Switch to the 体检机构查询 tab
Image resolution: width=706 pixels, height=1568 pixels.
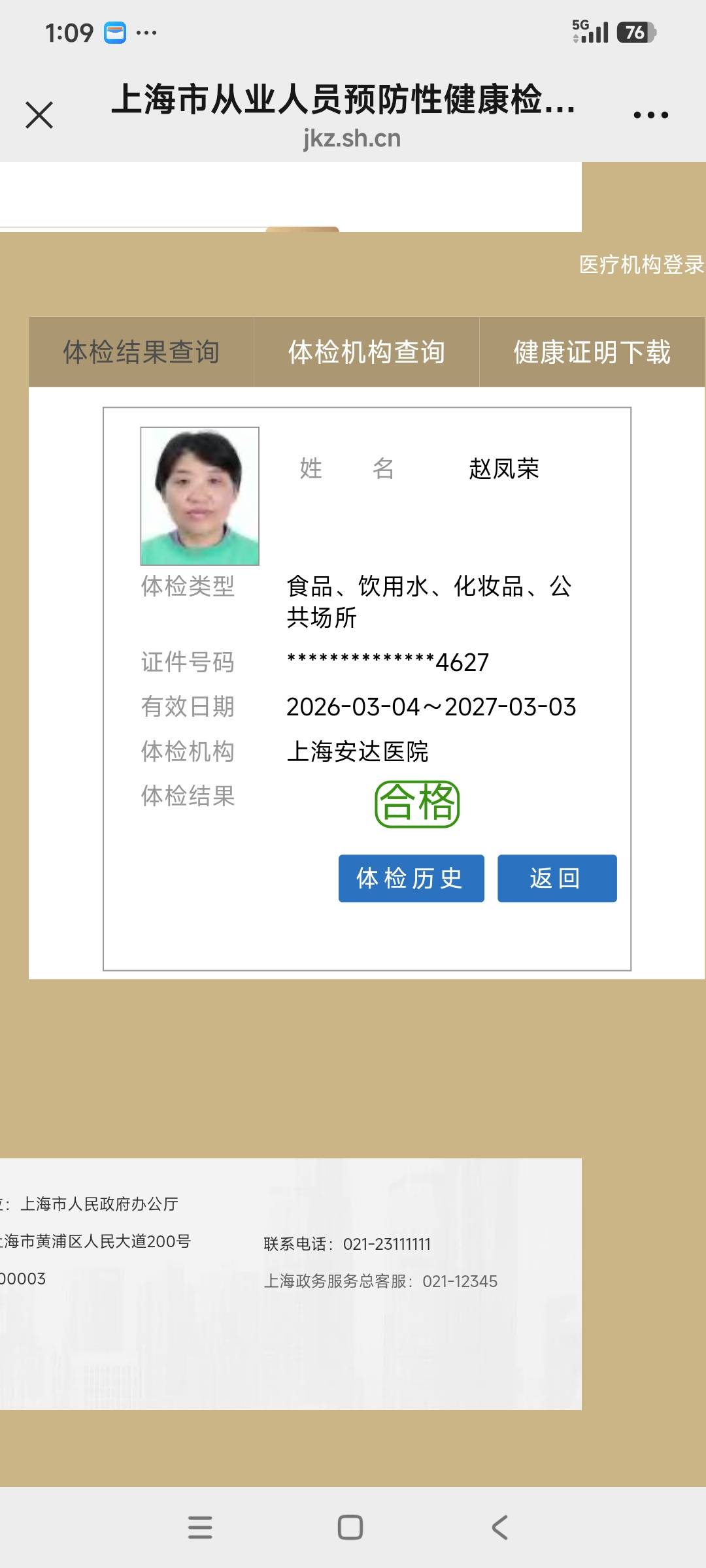pos(367,352)
